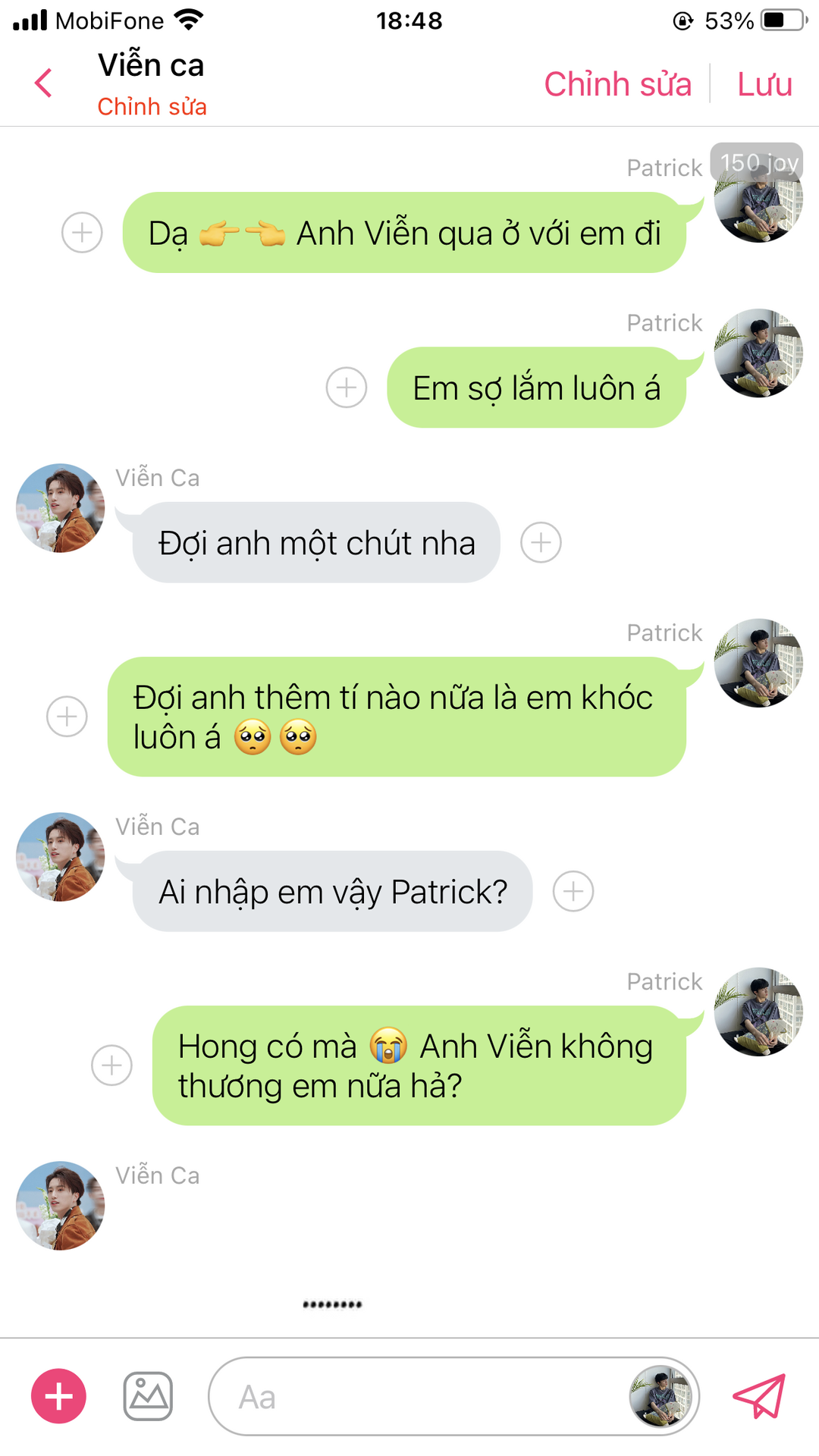Tap plus beside "Đợi anh một chút nha"
The image size is (819, 1456).
541,542
